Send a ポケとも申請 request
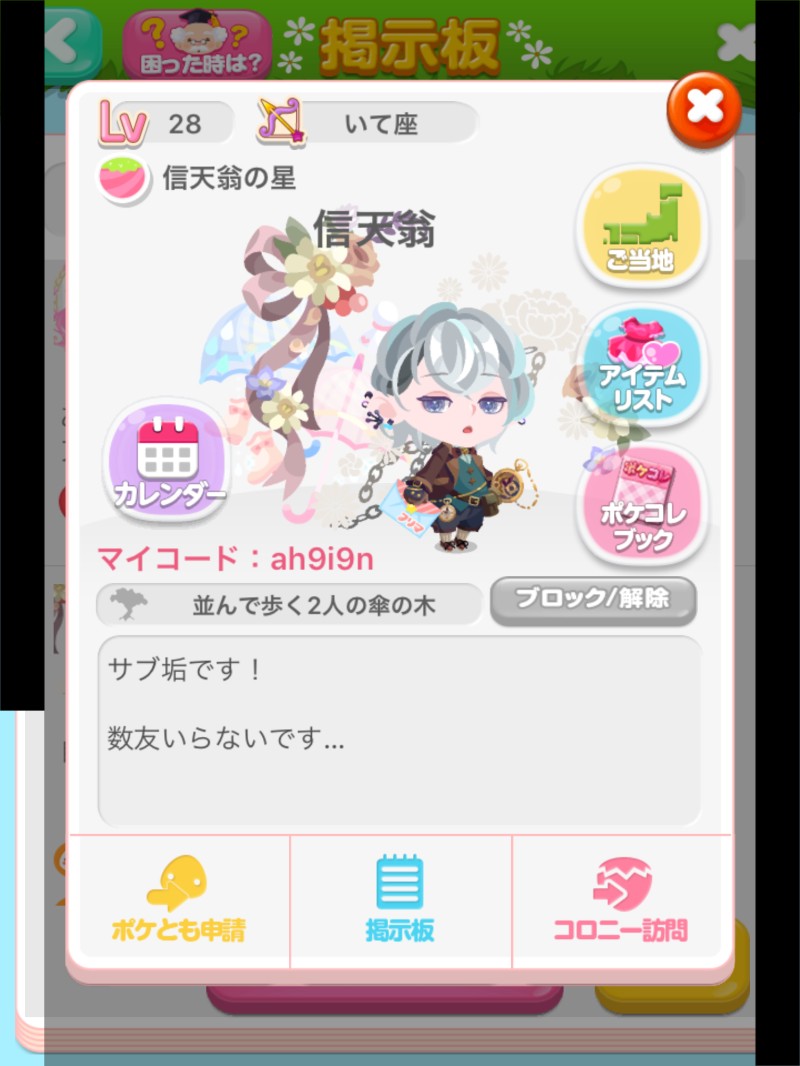The height and width of the screenshot is (1066, 800). click(x=178, y=900)
